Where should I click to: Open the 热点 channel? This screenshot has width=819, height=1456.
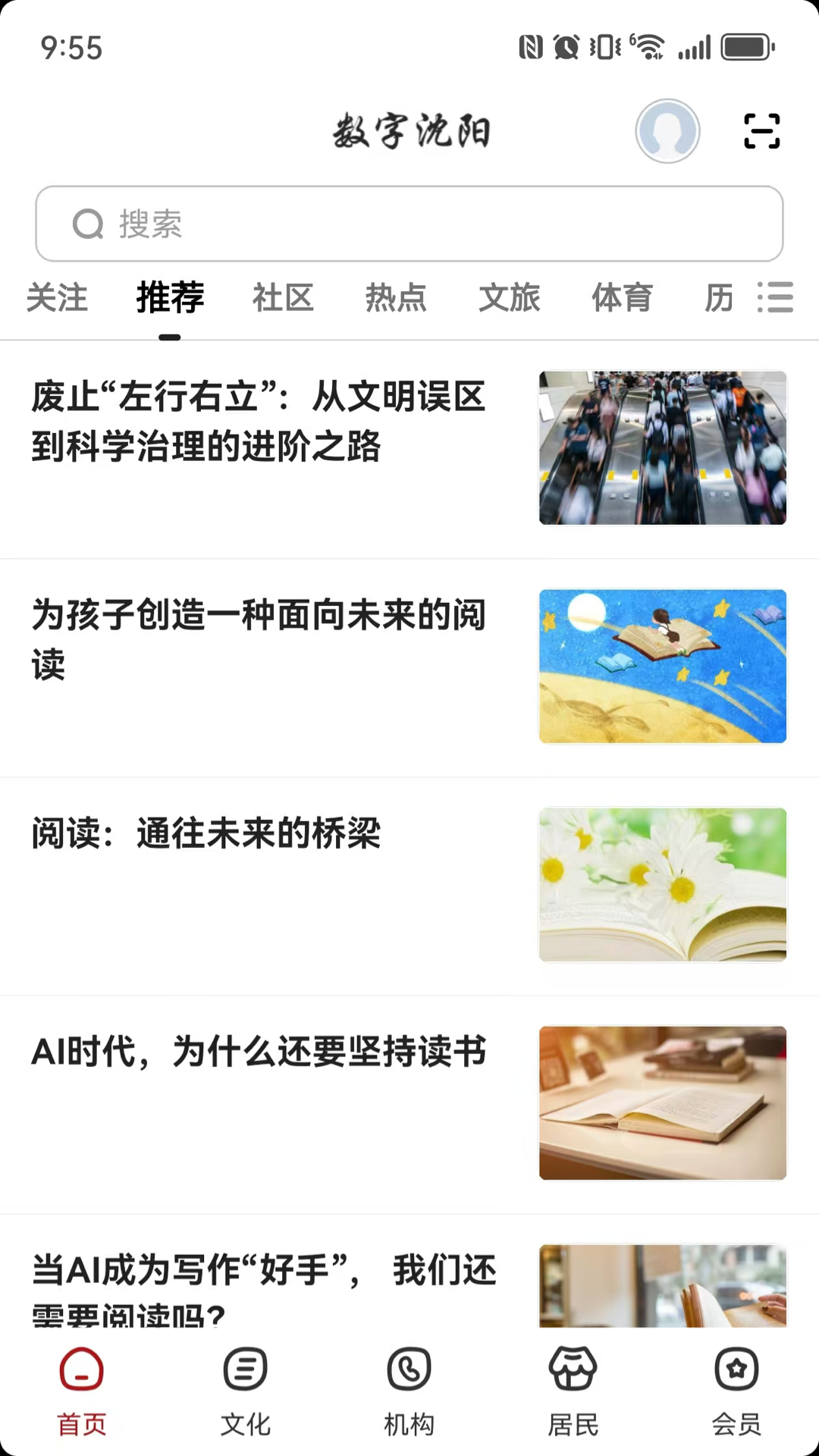point(397,298)
